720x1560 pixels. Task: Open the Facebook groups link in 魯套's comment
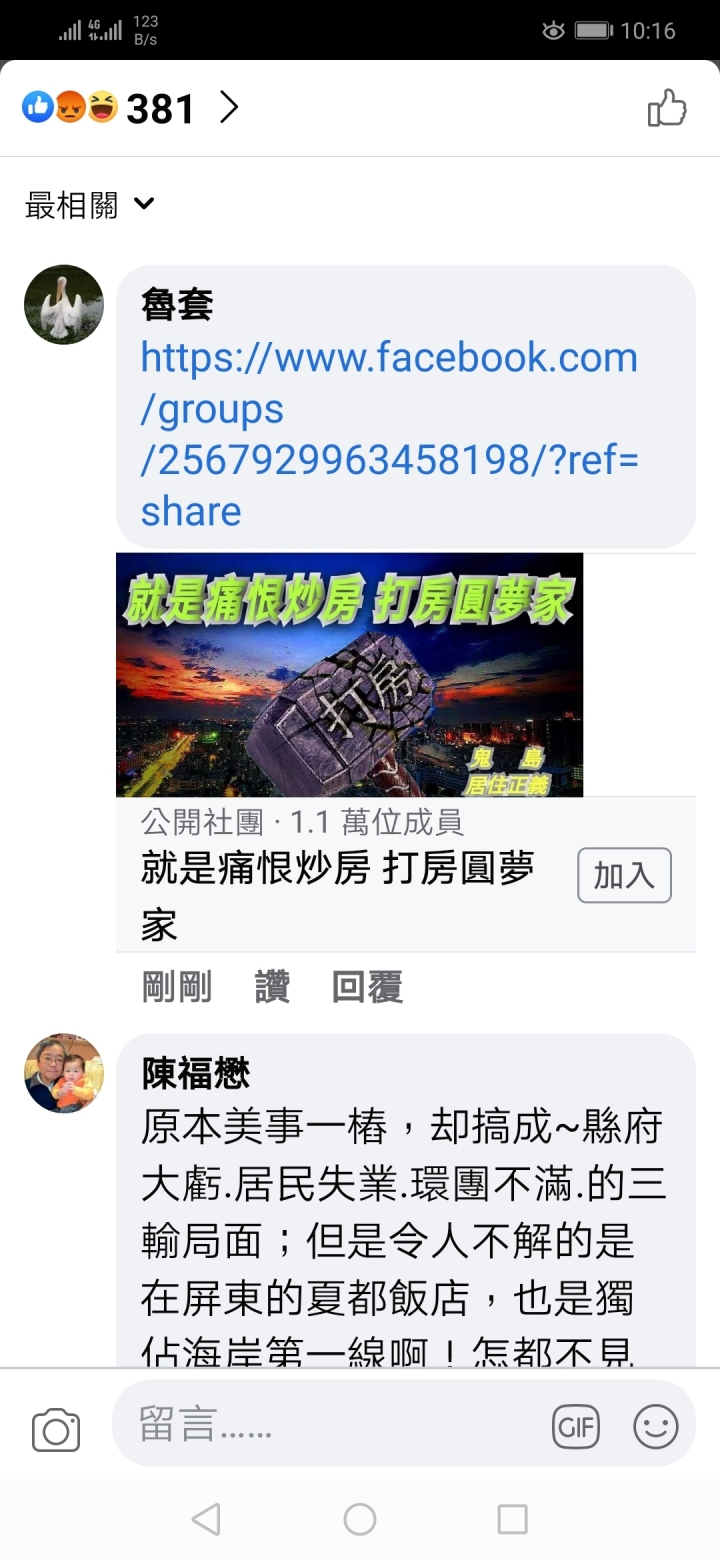[x=388, y=434]
